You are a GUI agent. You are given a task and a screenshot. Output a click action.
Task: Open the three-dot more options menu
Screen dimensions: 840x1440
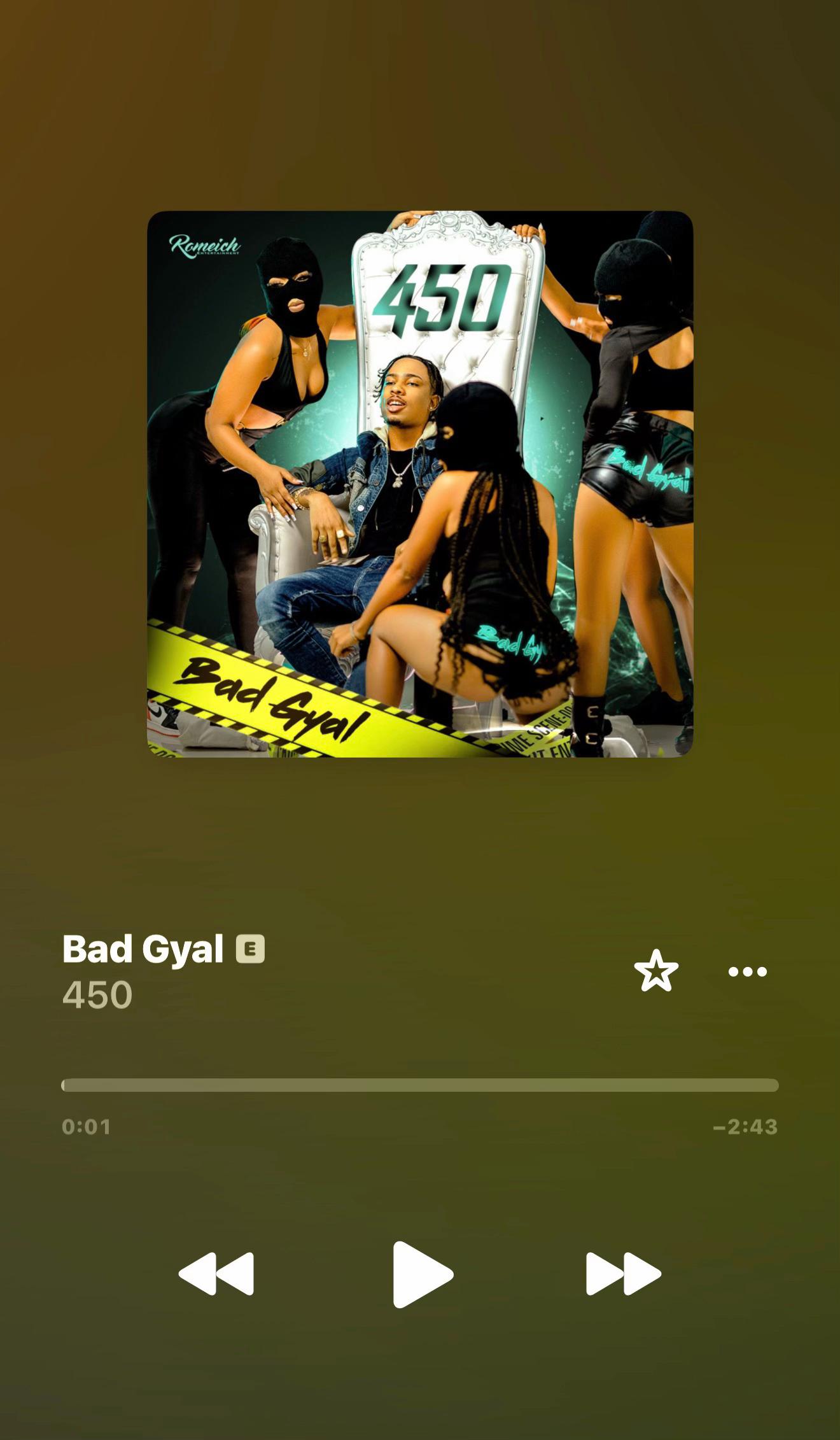[748, 971]
